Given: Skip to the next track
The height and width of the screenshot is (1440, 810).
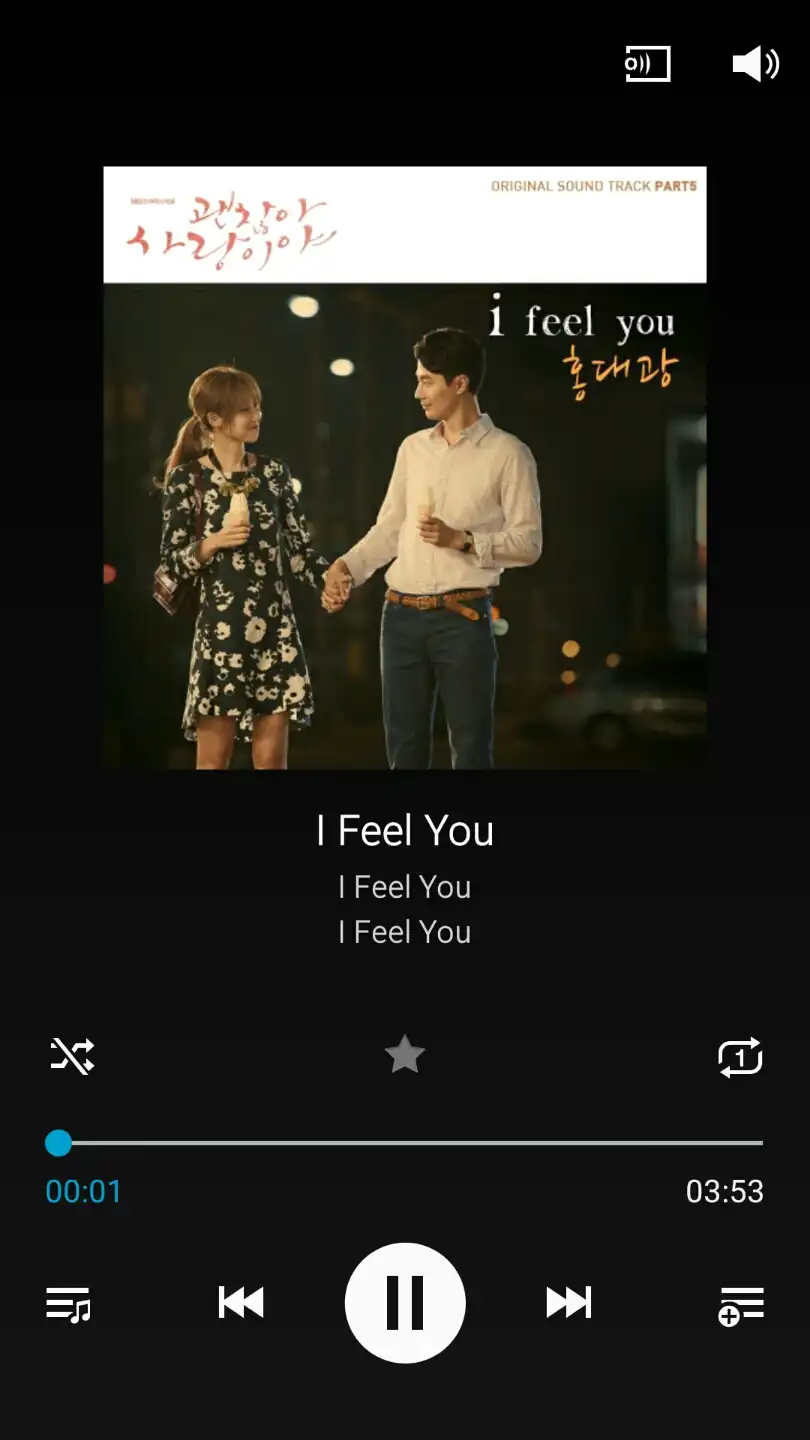Looking at the screenshot, I should tap(568, 1303).
